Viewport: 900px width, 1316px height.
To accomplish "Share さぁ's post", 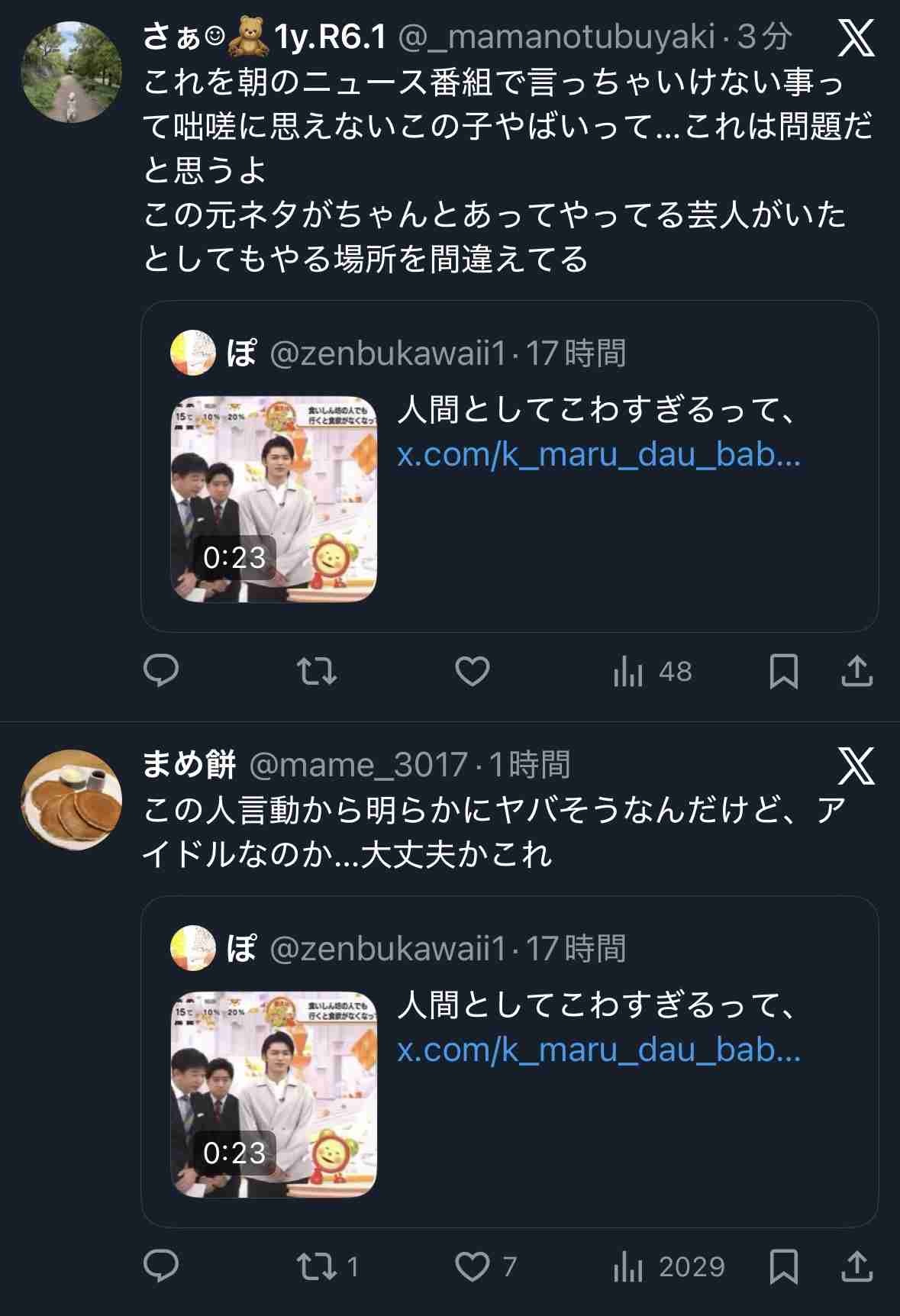I will [x=856, y=671].
